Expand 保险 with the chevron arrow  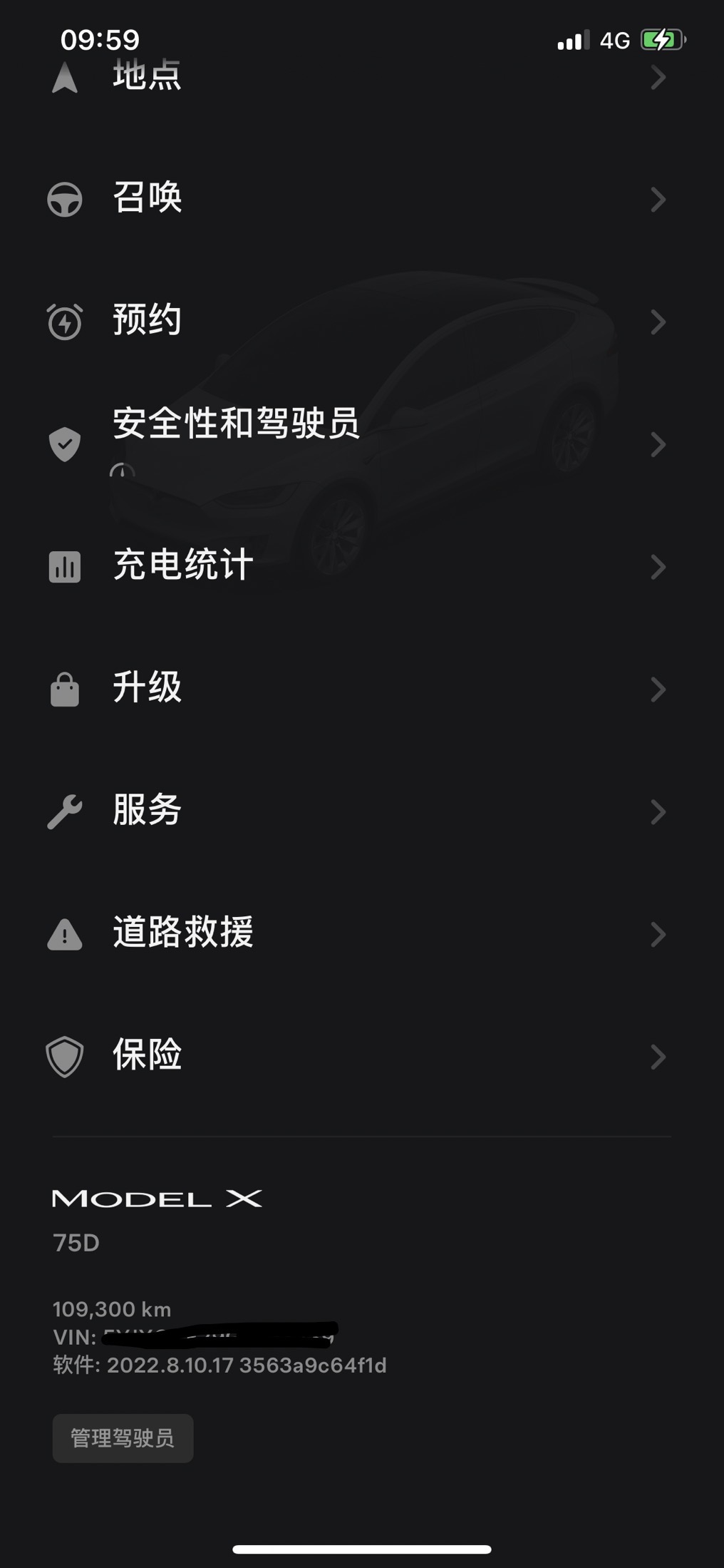[x=658, y=1055]
